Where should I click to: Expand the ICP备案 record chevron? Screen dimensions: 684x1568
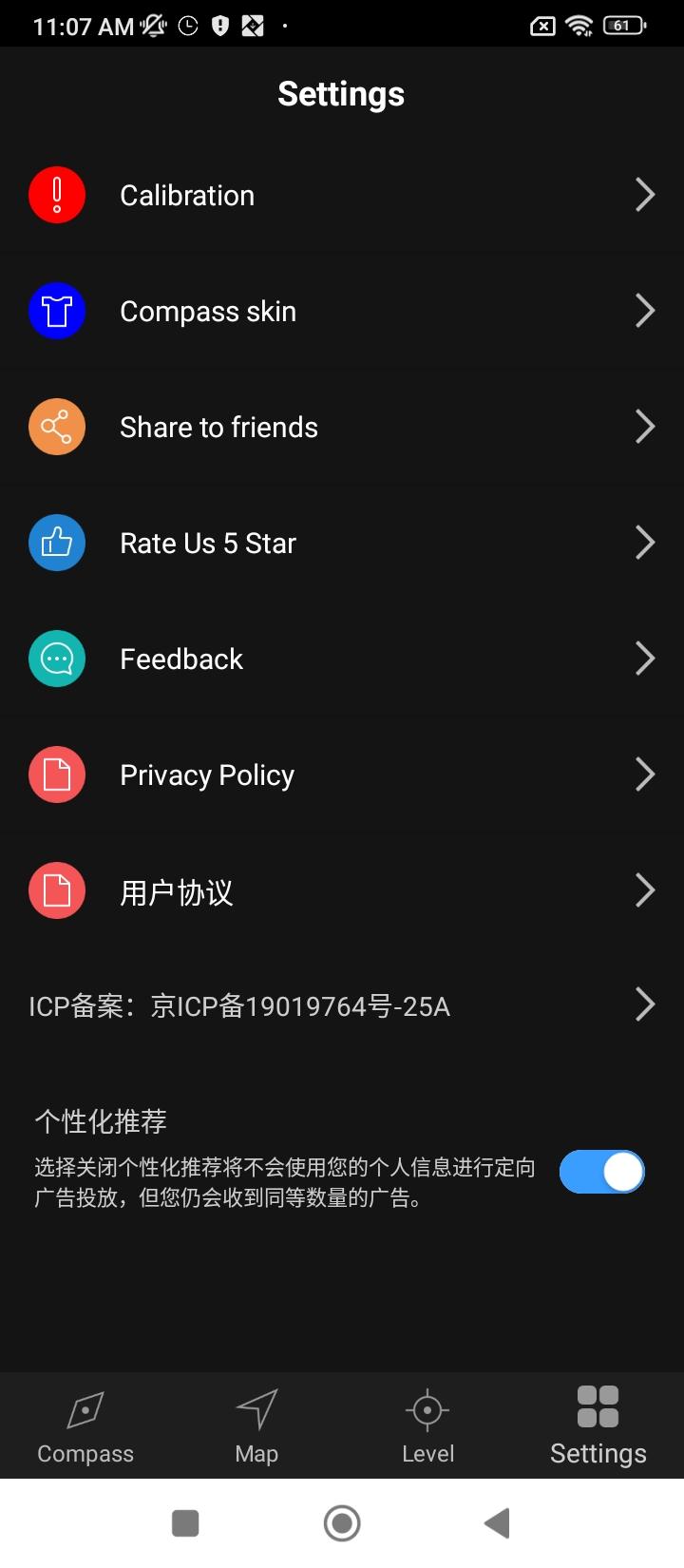point(644,1004)
